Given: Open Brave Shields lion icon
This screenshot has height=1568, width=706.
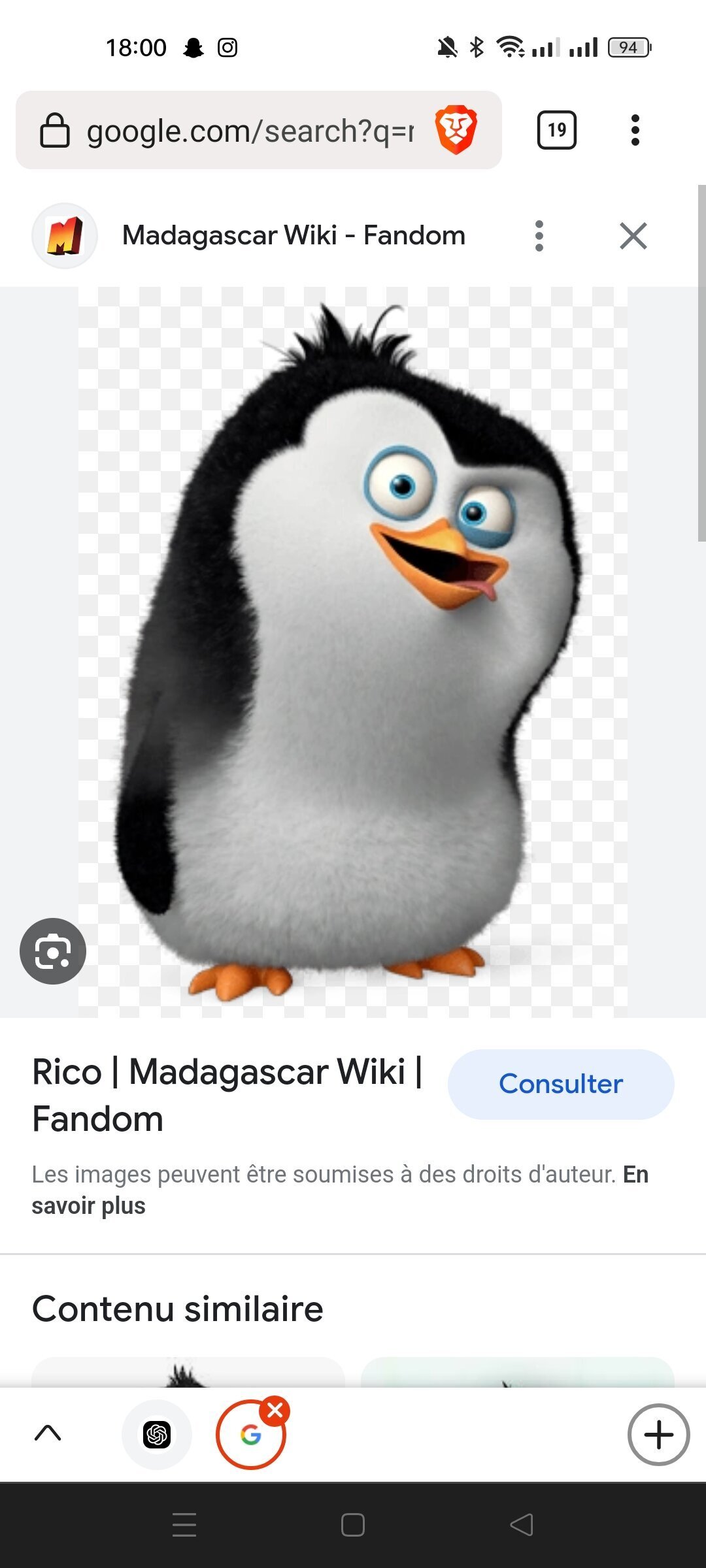Looking at the screenshot, I should [456, 130].
